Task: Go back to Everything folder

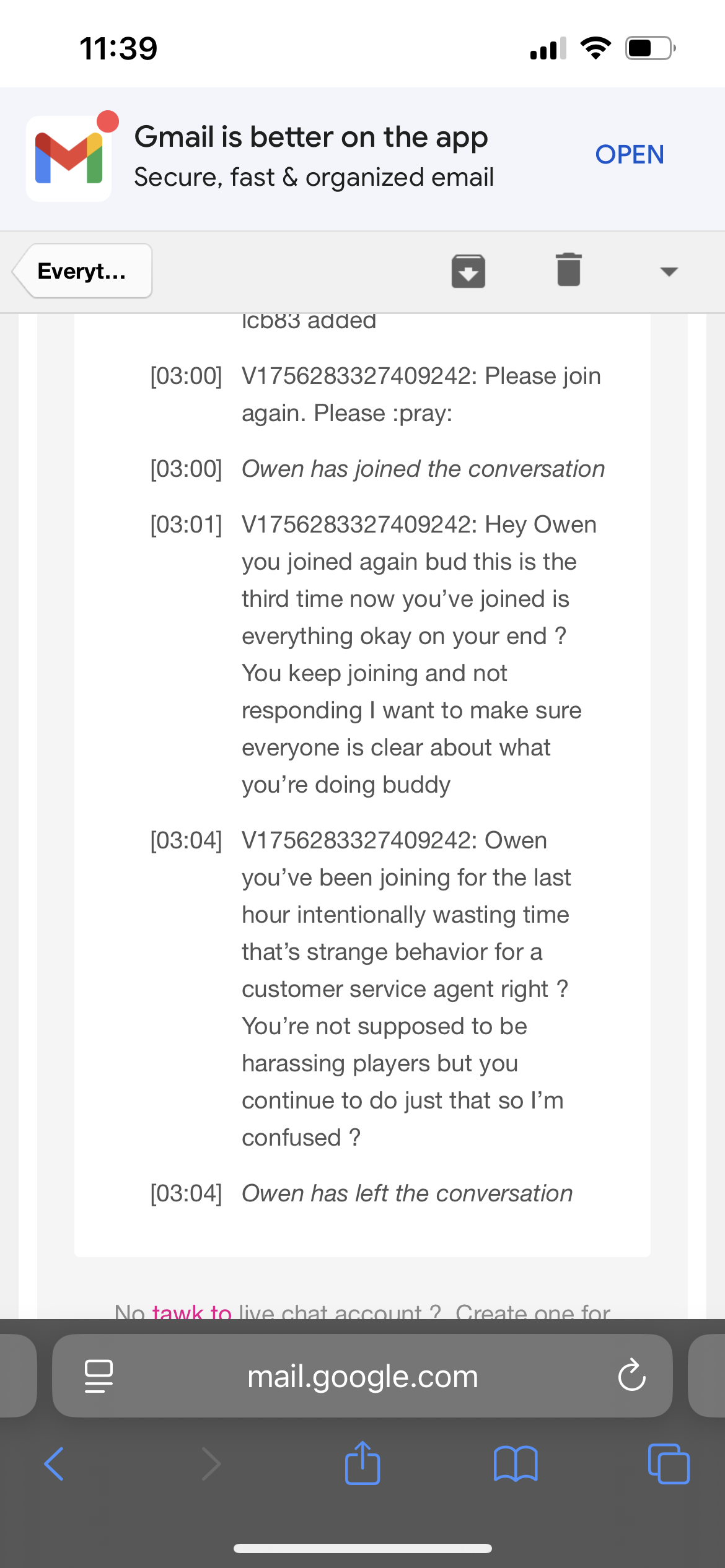Action: click(83, 271)
